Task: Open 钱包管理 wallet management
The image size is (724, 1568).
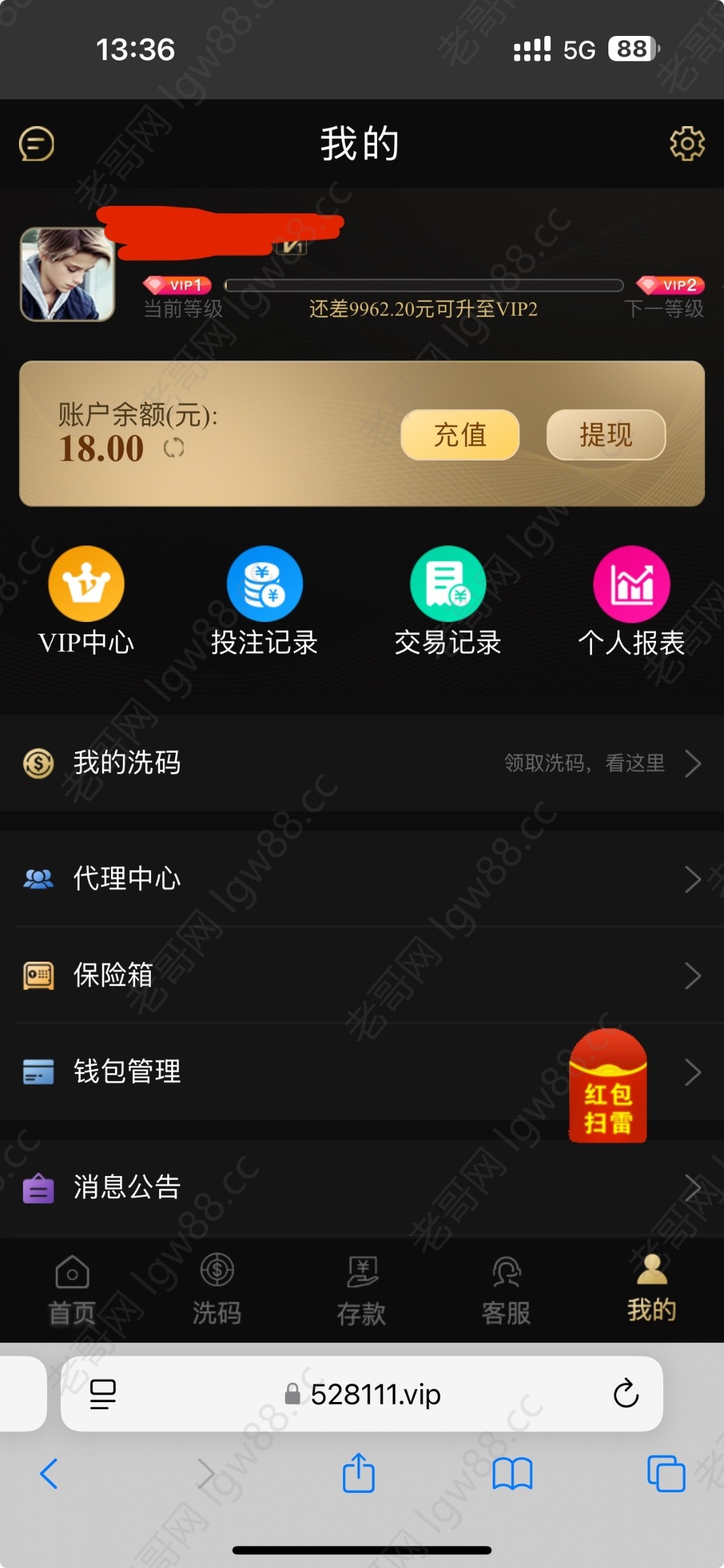Action: 294,1072
